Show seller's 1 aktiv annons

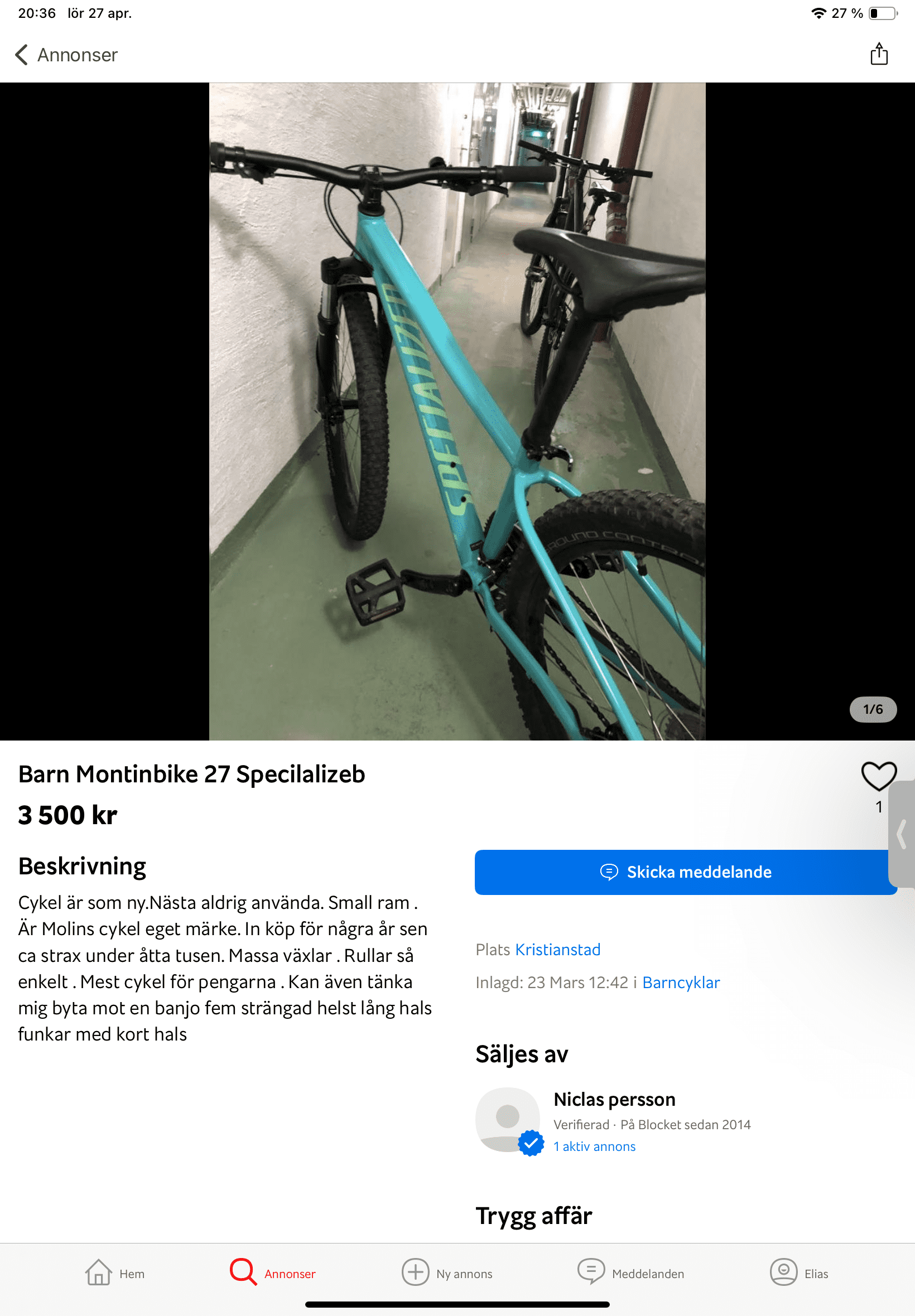click(x=595, y=1146)
